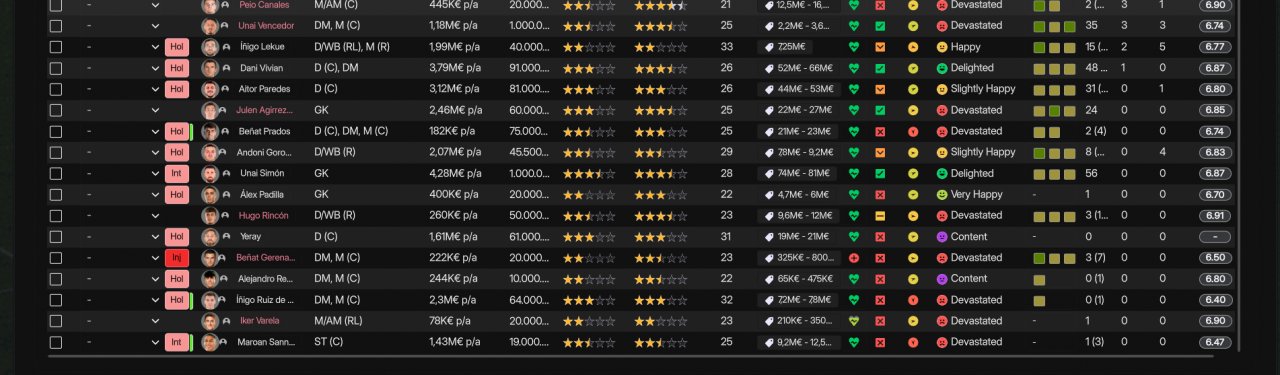1280x375 pixels.
Task: Select the checkbox beside Dani Vivian
Action: 56,68
